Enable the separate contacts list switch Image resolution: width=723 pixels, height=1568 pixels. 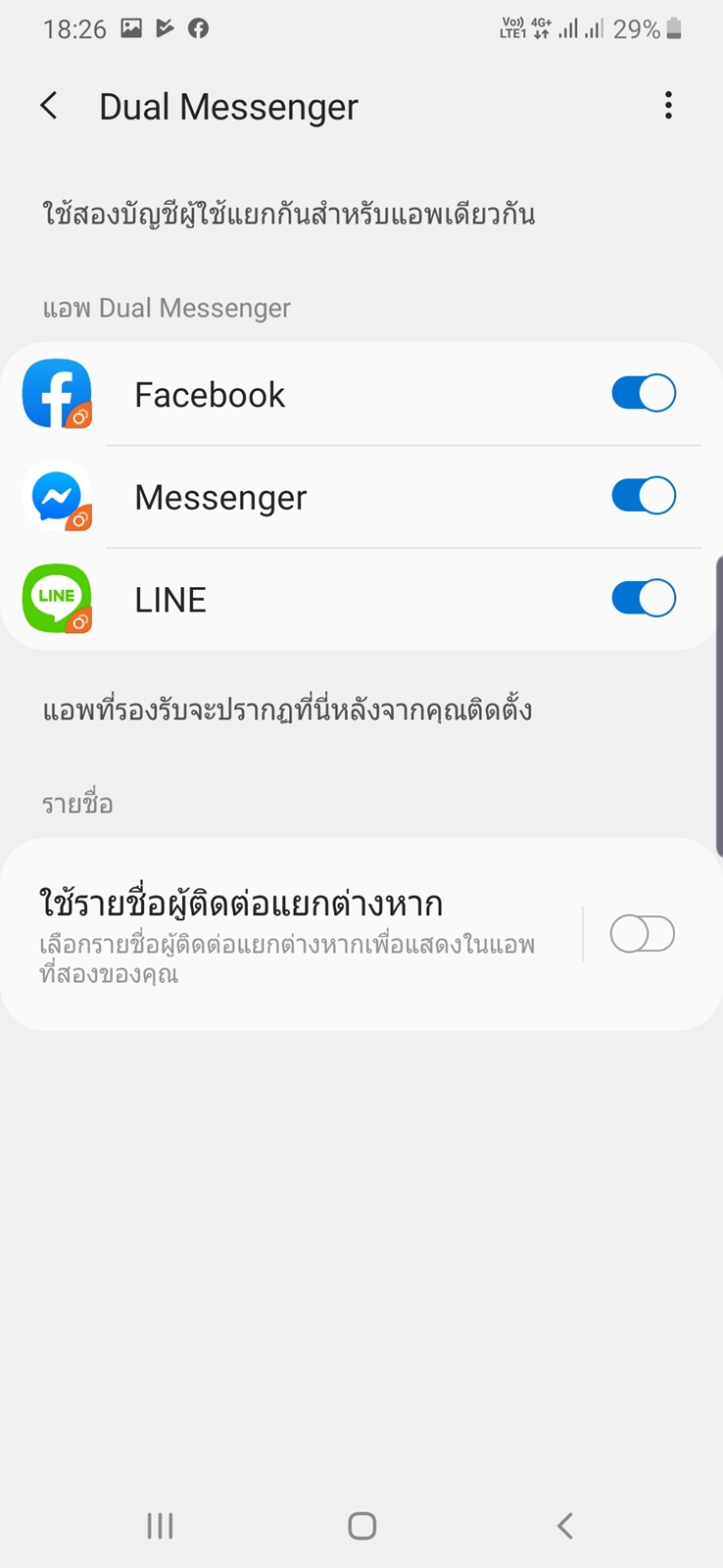tap(643, 934)
